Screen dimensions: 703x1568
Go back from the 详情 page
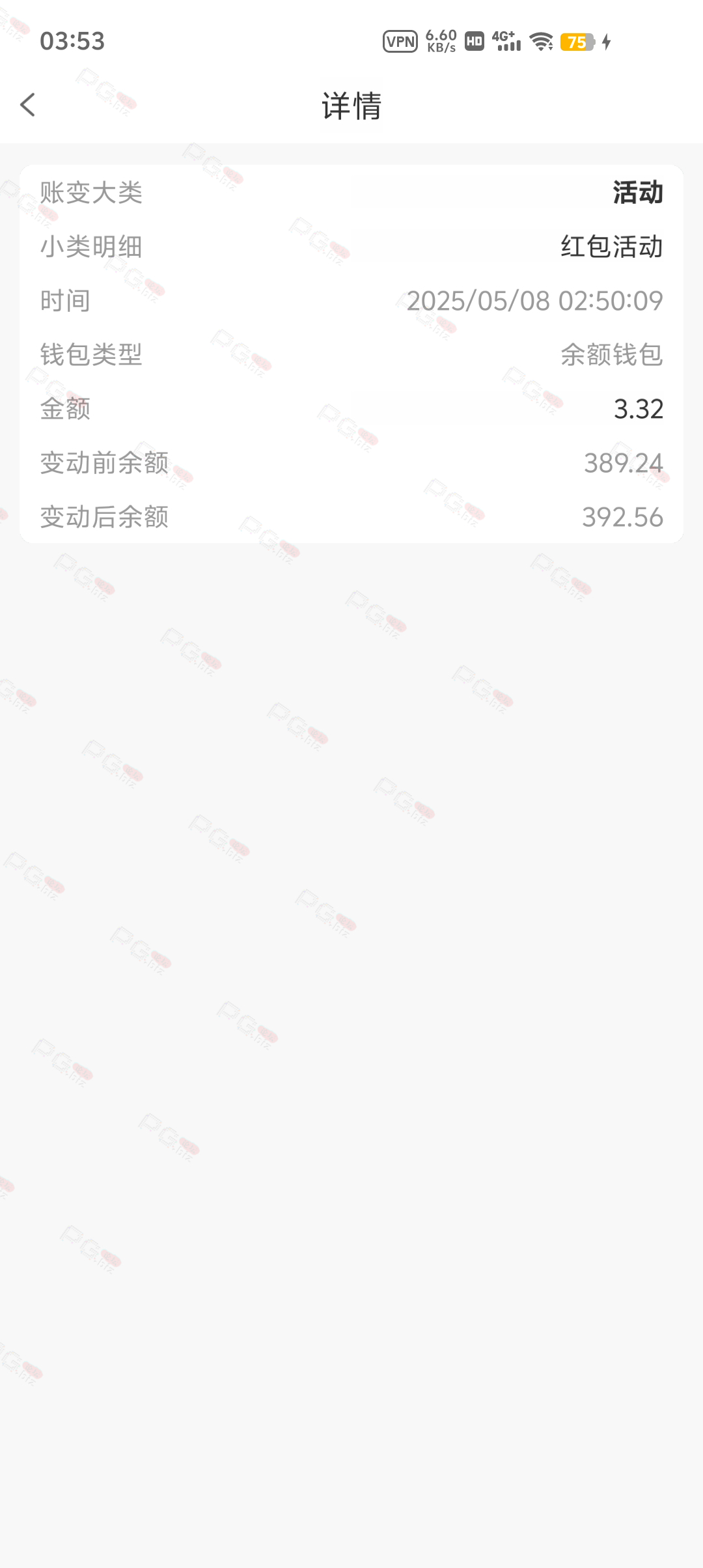click(27, 105)
